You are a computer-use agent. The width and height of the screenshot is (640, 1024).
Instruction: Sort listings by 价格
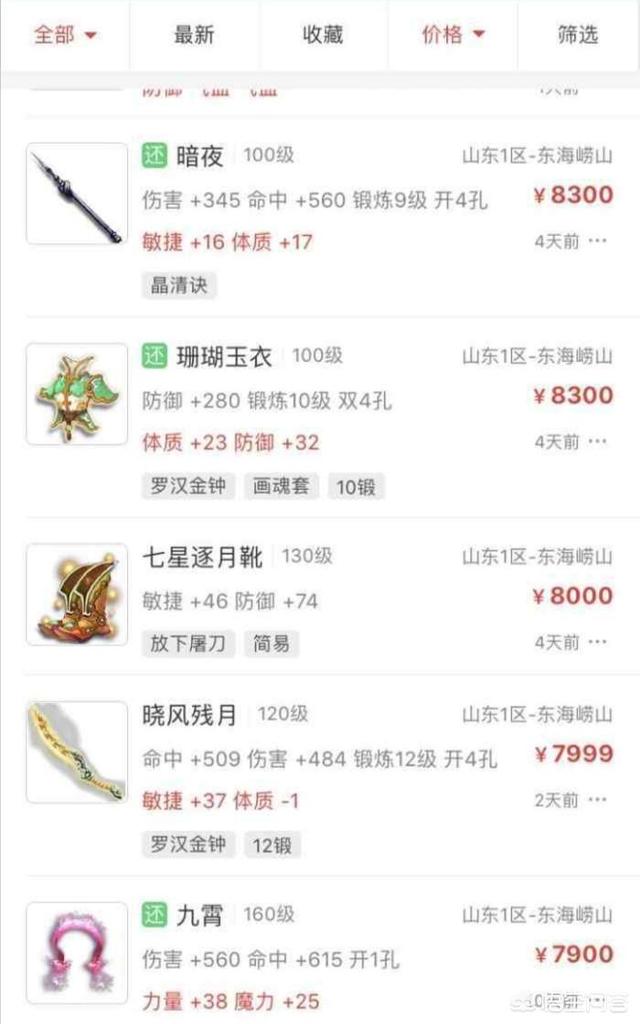pyautogui.click(x=452, y=35)
